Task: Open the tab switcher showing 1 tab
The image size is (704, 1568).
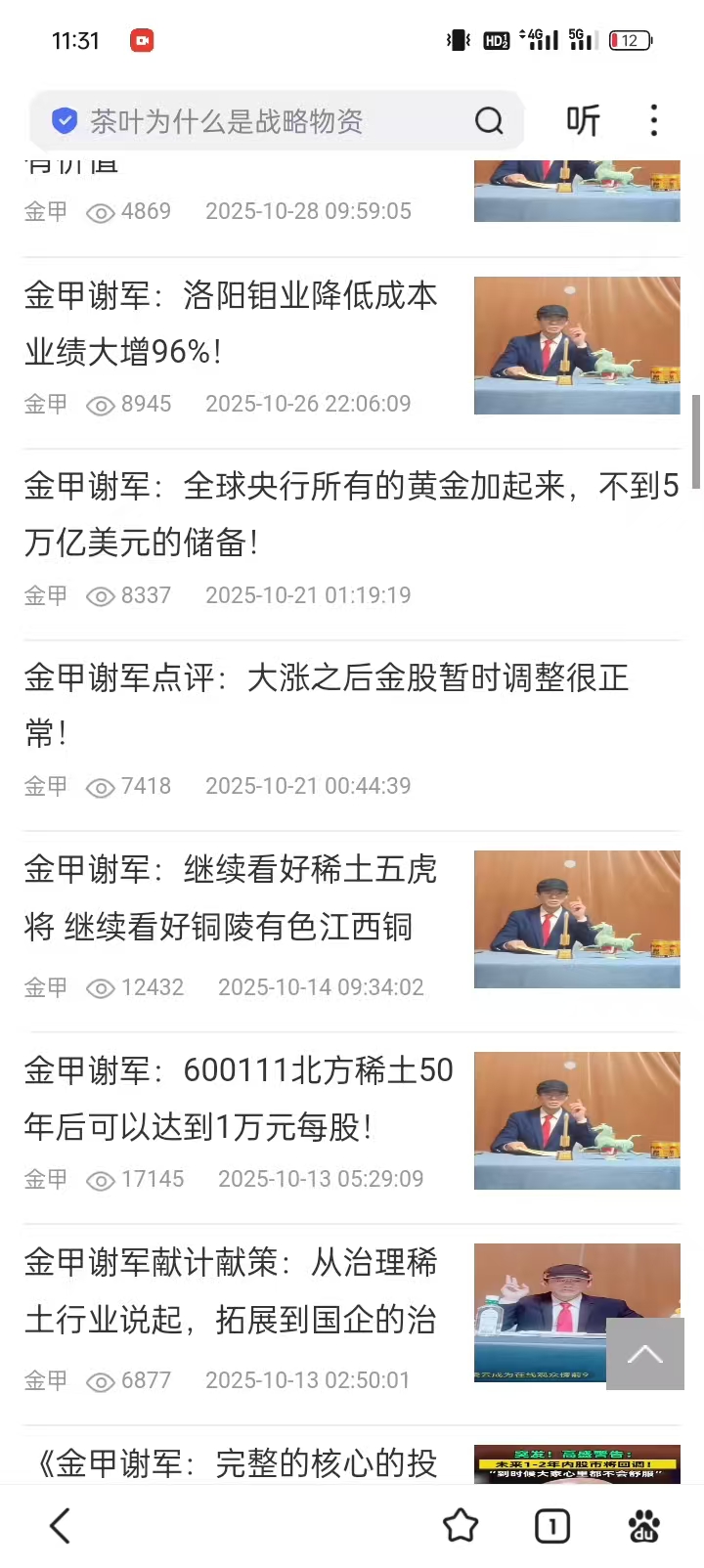Action: pos(552,1526)
